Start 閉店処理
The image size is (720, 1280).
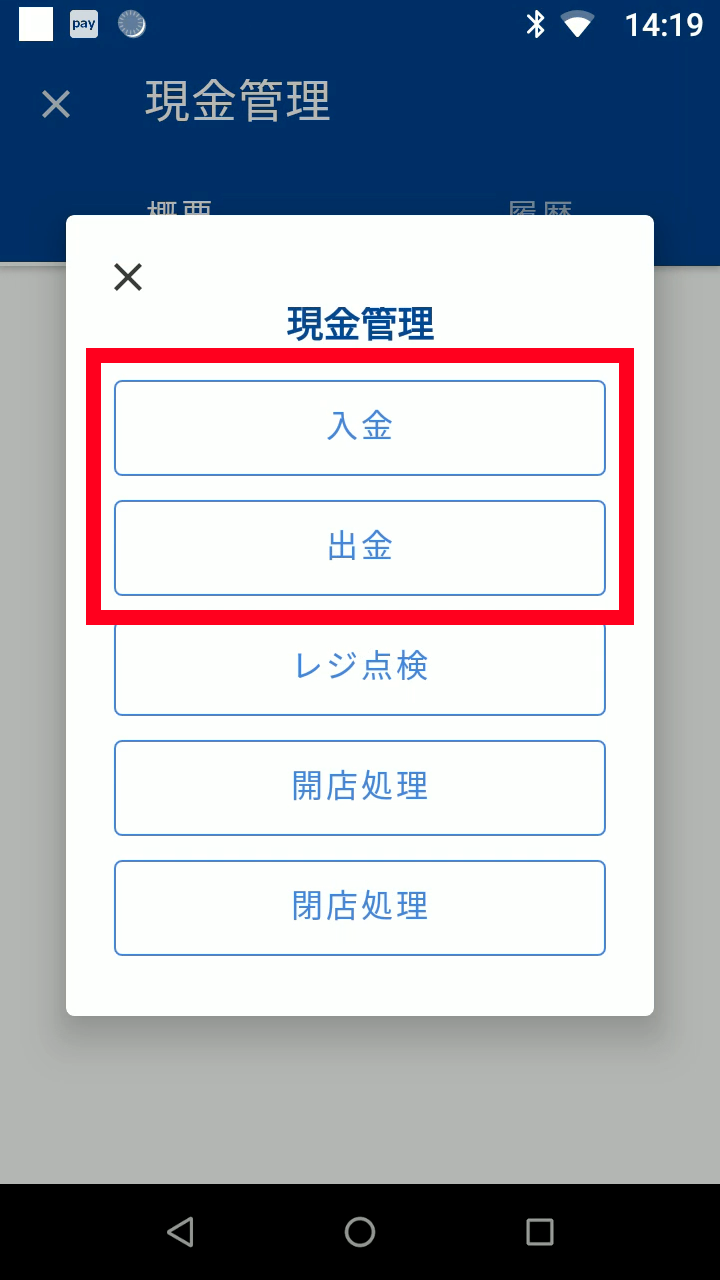click(360, 907)
